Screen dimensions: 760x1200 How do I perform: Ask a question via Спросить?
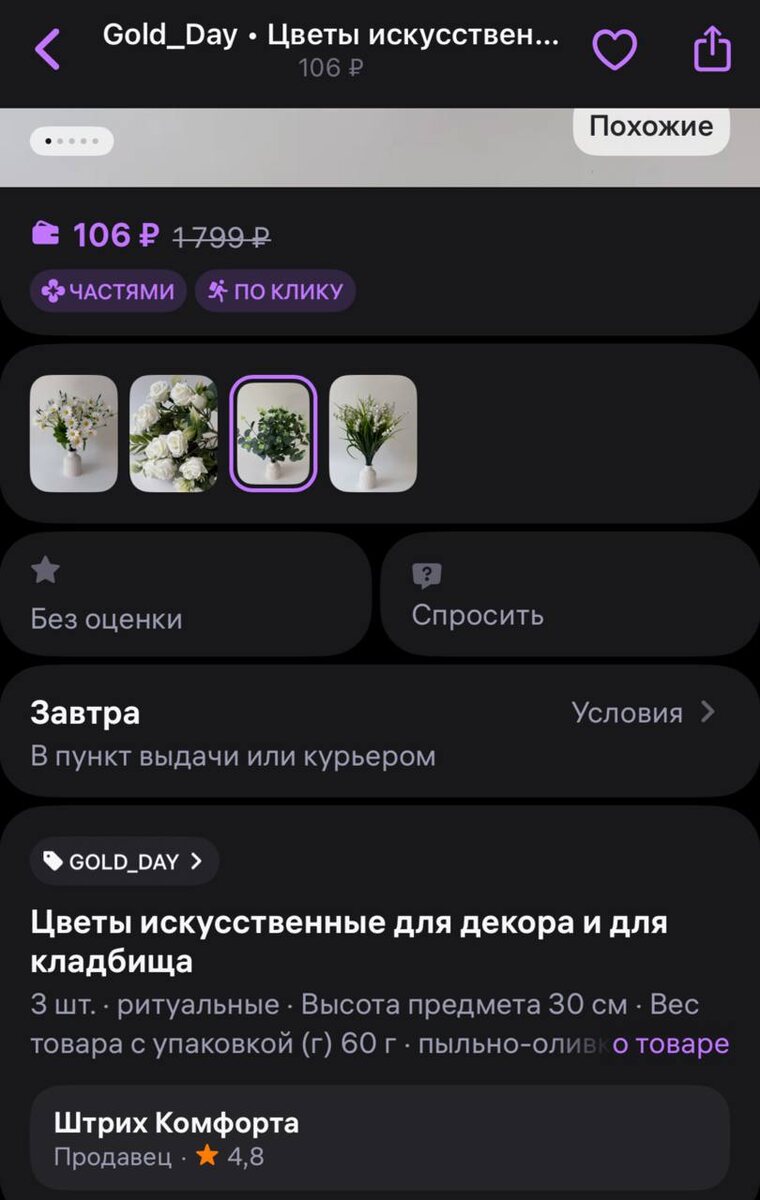pos(570,595)
